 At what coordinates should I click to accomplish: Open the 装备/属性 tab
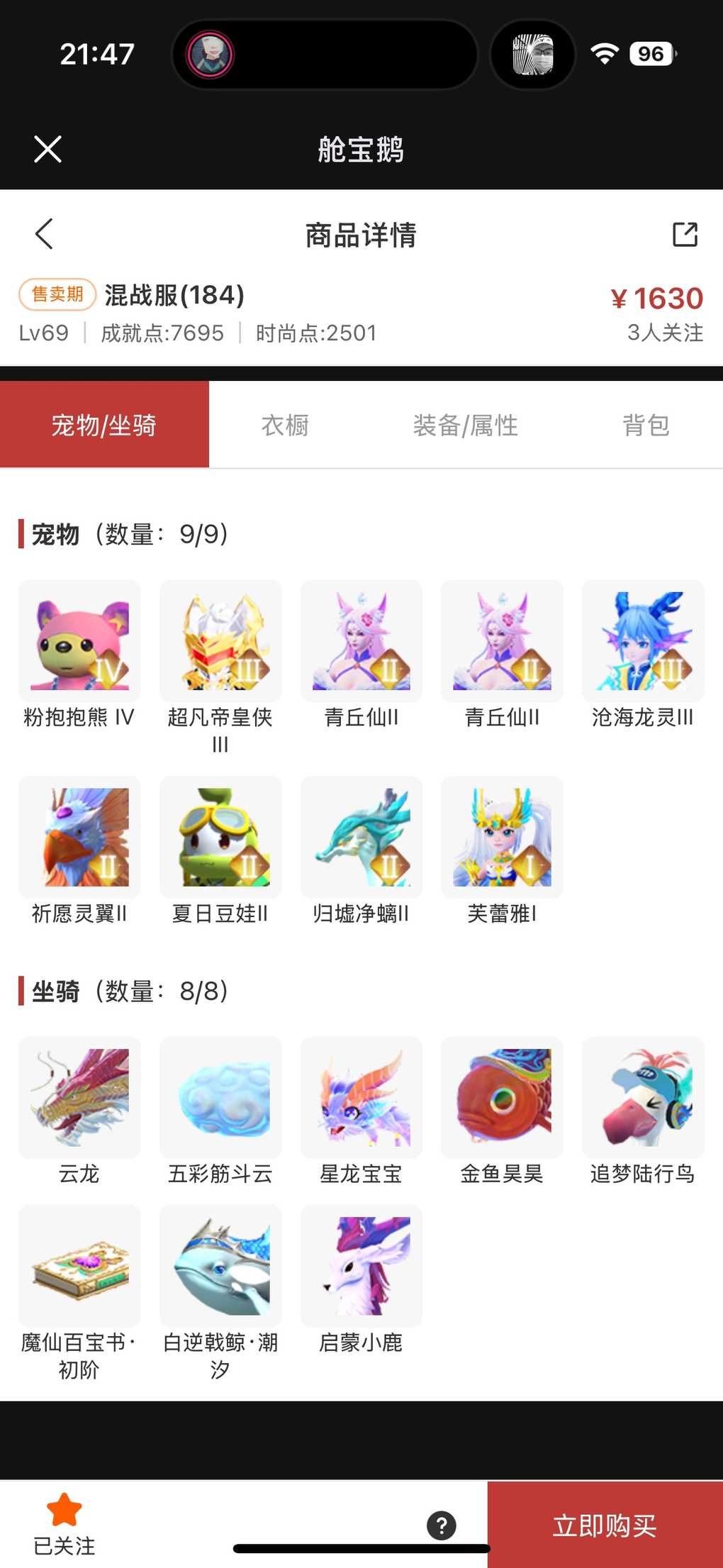tap(465, 426)
